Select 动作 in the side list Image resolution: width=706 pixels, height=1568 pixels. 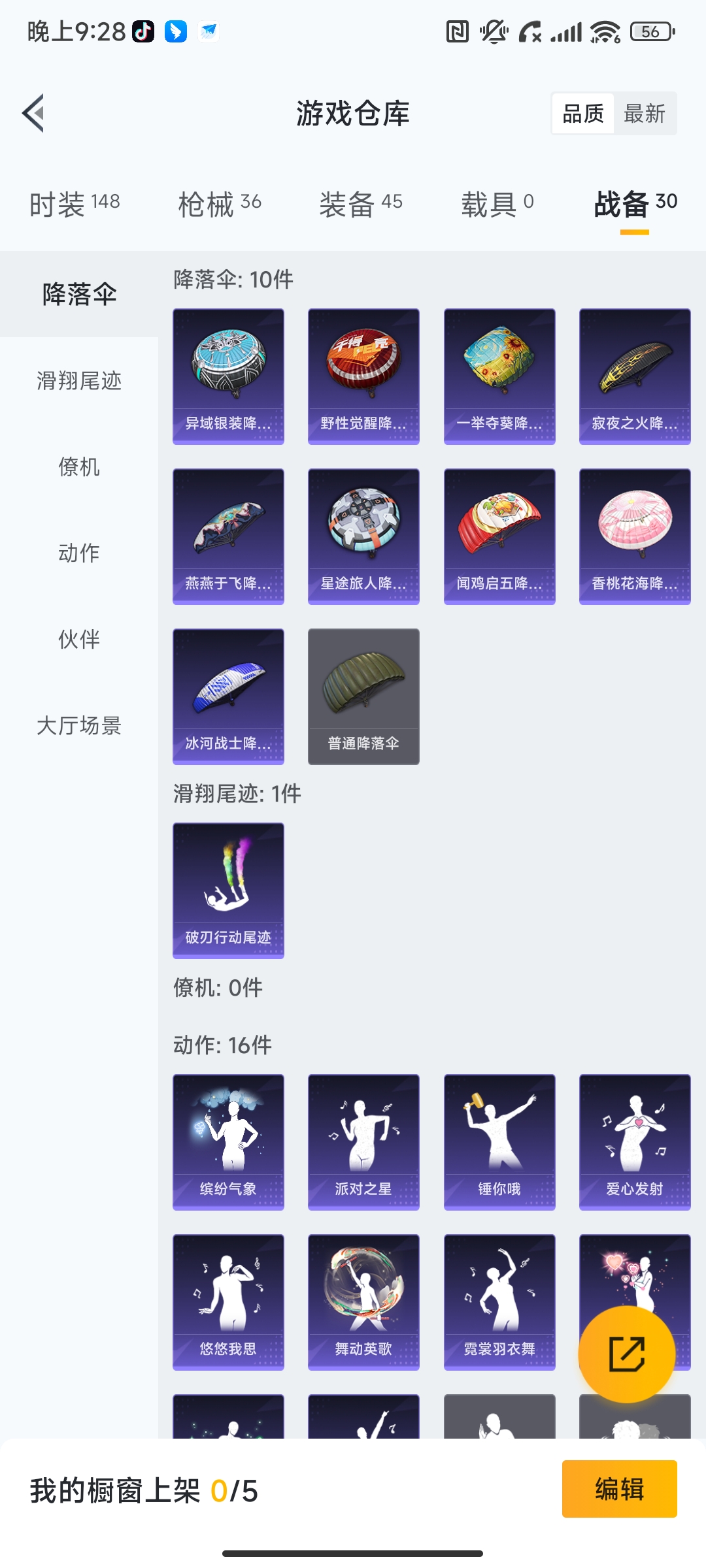[79, 553]
